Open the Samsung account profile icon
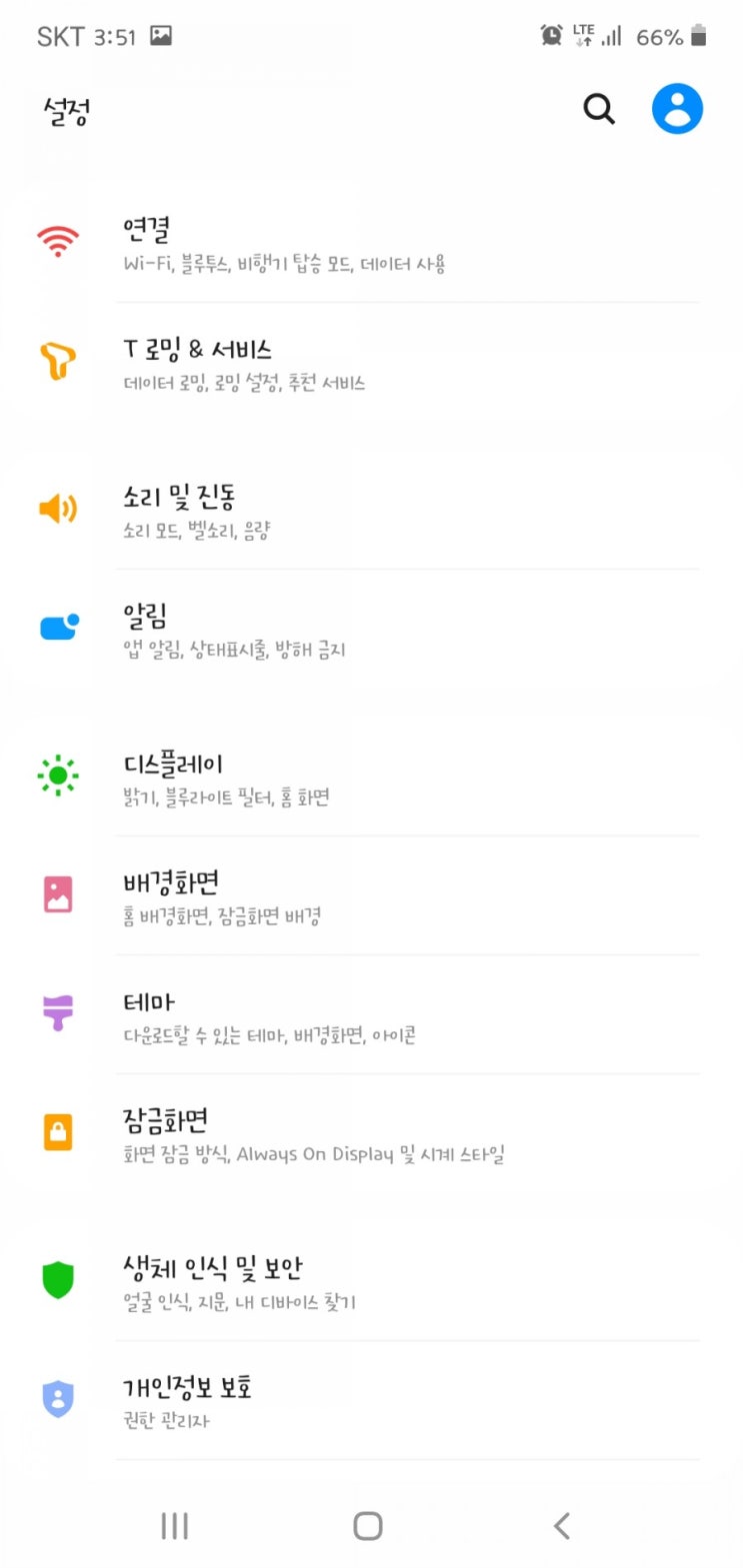The width and height of the screenshot is (743, 1568). [677, 109]
